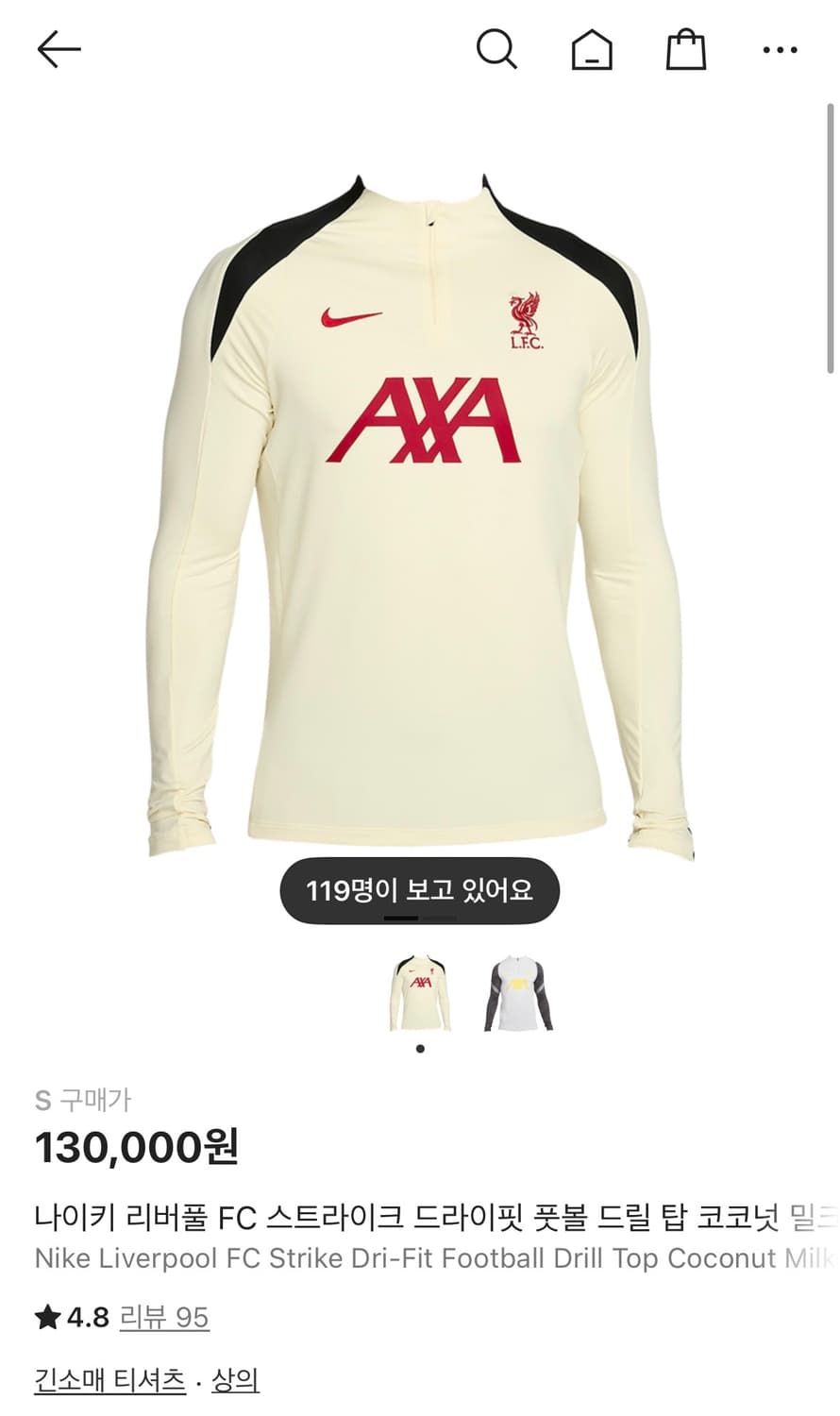The width and height of the screenshot is (840, 1416).
Task: Tap the carousel page indicator dot
Action: (419, 1046)
